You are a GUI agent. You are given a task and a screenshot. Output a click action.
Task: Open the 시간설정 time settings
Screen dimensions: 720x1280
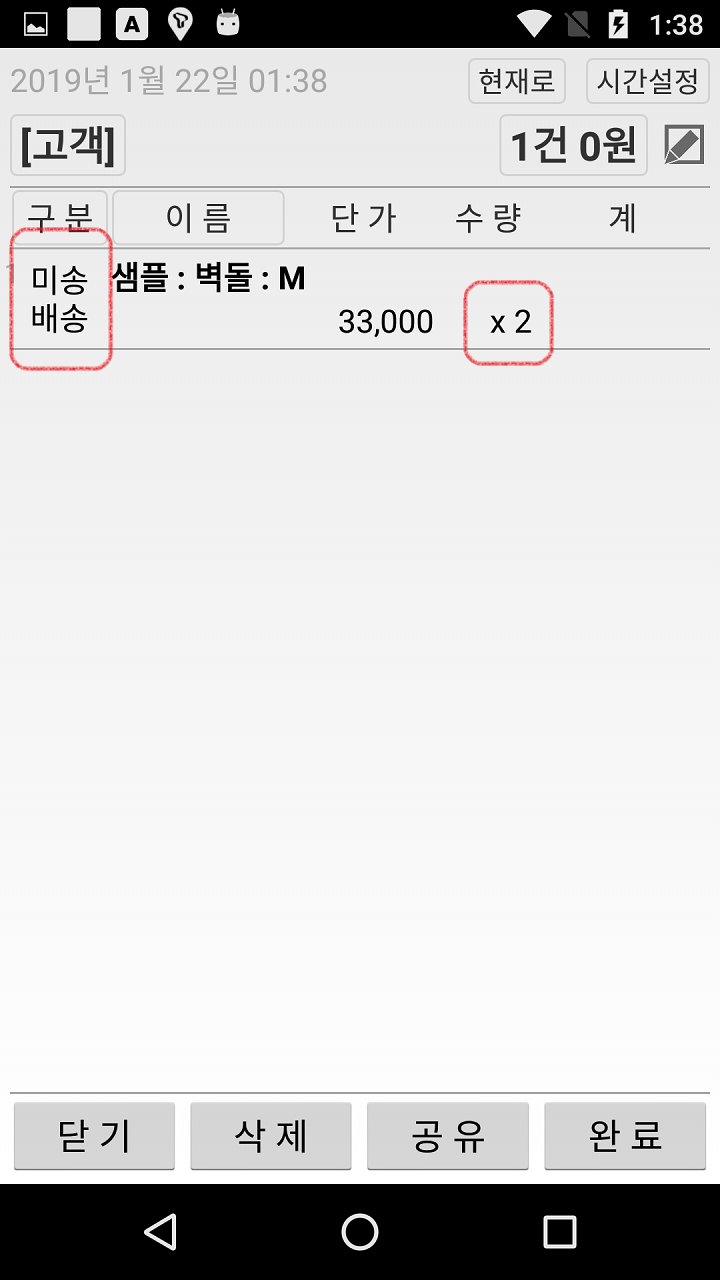[x=647, y=81]
